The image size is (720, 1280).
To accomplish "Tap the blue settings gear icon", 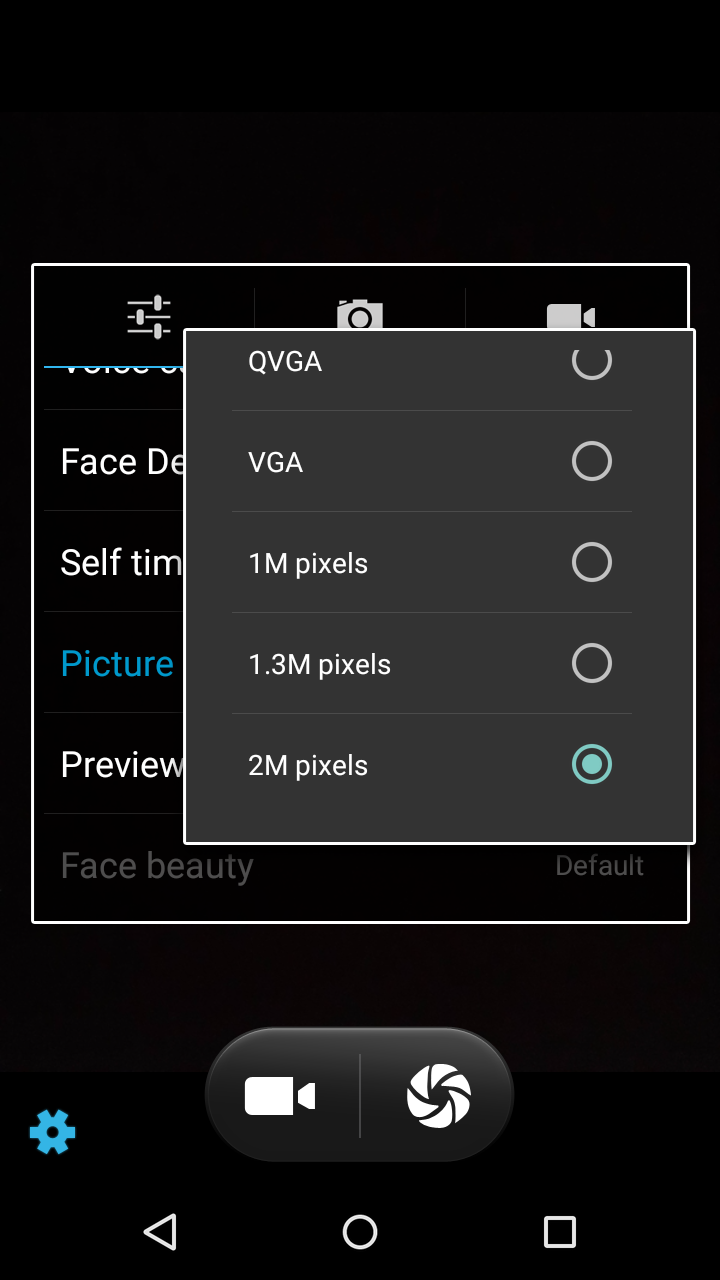I will (x=51, y=1132).
